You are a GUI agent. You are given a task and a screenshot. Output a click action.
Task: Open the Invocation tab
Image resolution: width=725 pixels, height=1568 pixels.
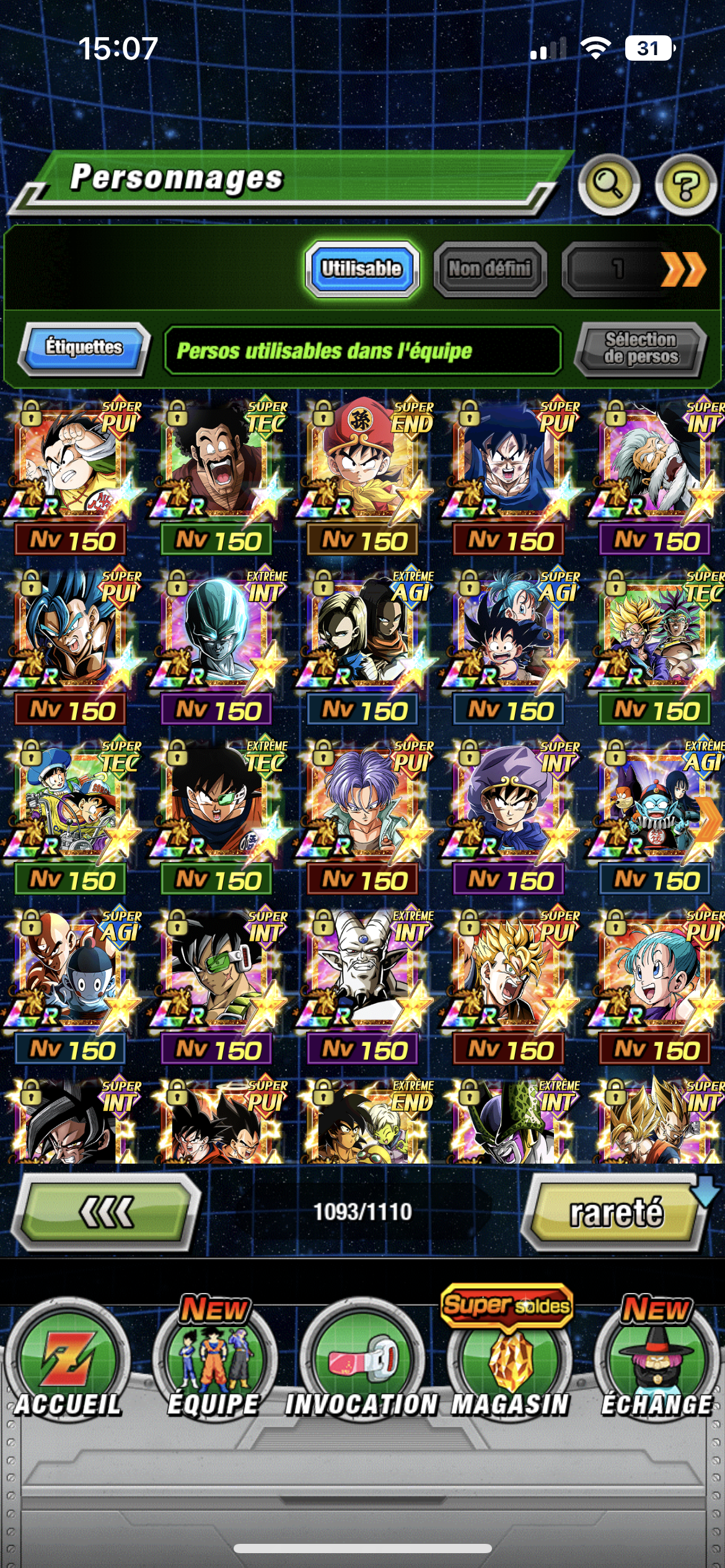pyautogui.click(x=362, y=1361)
